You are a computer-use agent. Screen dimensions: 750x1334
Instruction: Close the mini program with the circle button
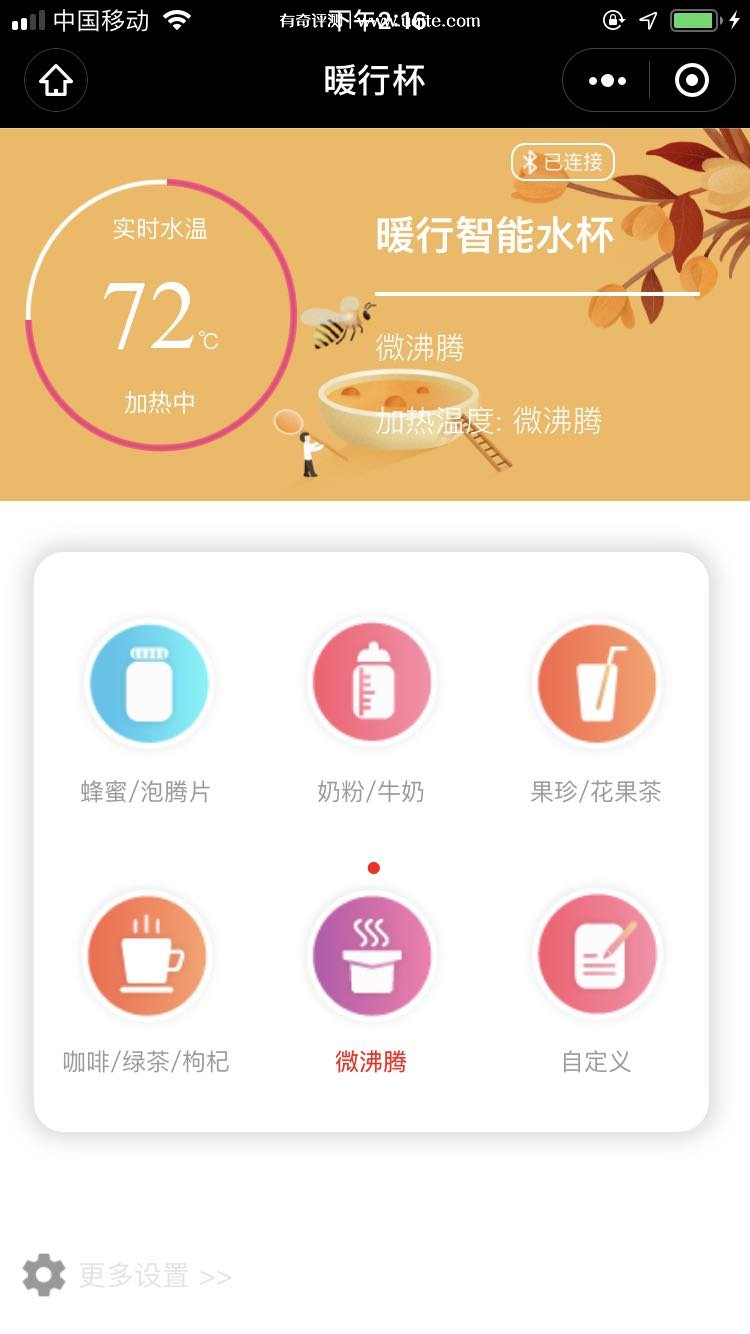click(x=692, y=80)
